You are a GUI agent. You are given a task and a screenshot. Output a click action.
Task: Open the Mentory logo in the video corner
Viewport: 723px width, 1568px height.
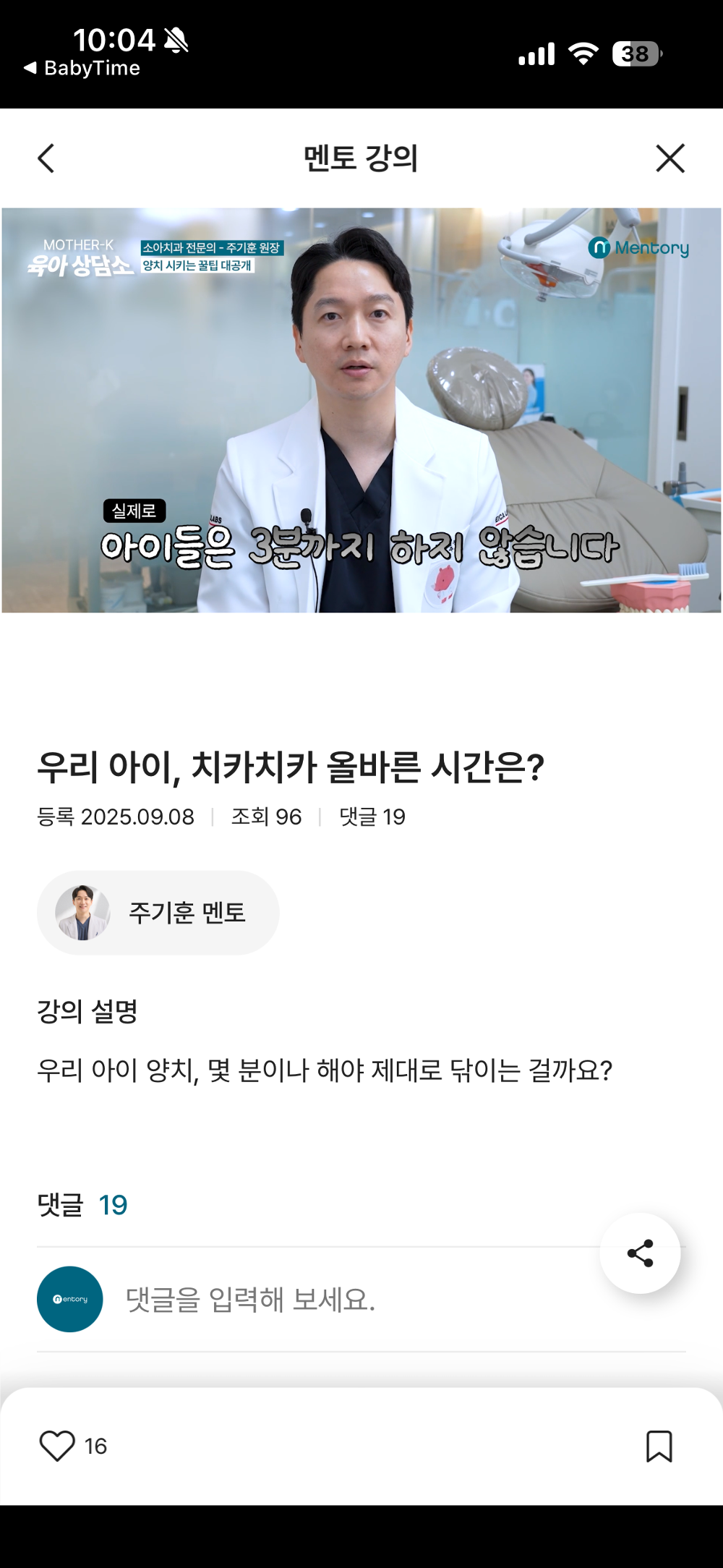click(639, 247)
